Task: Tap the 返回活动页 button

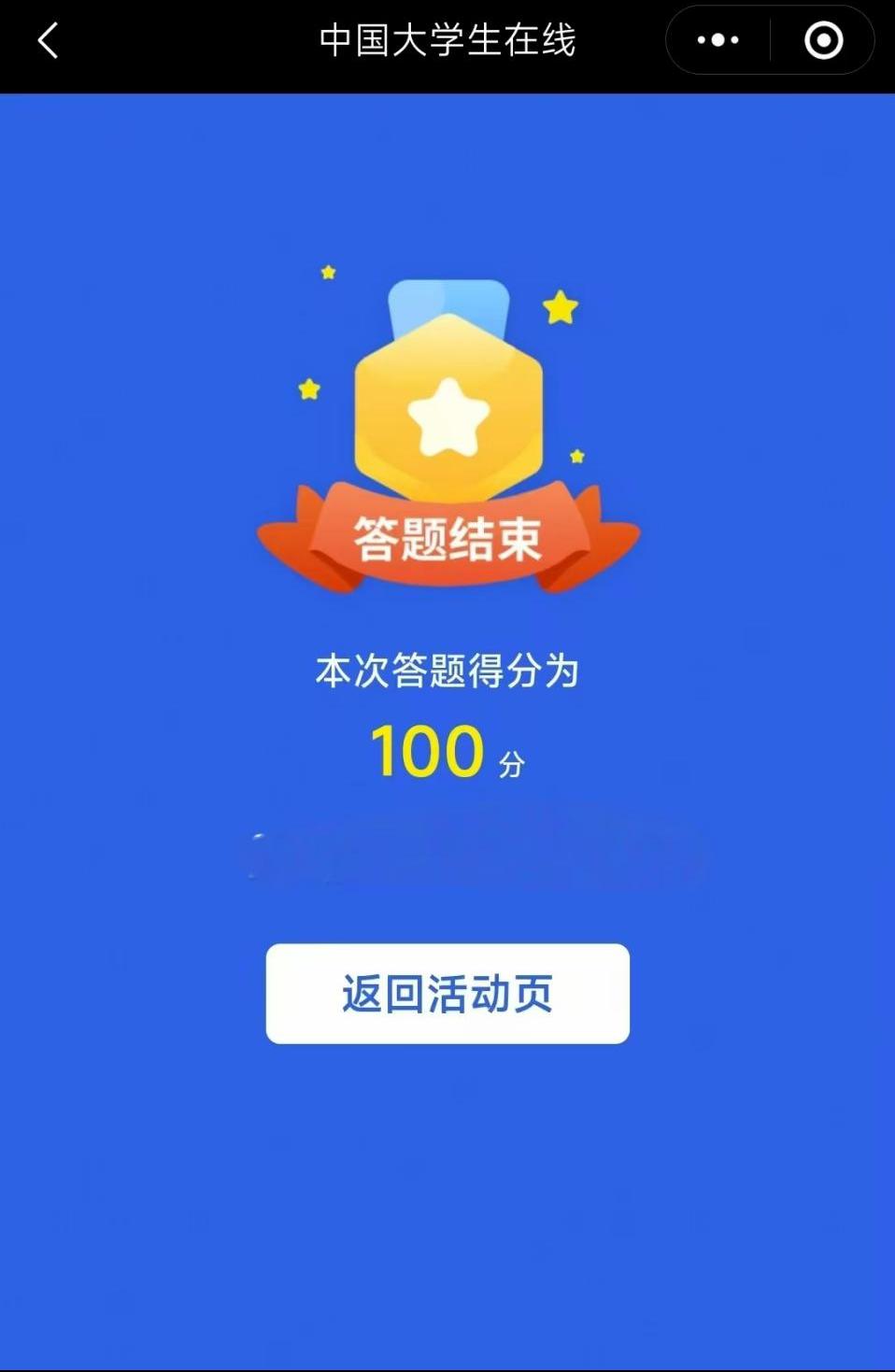Action: 447,993
